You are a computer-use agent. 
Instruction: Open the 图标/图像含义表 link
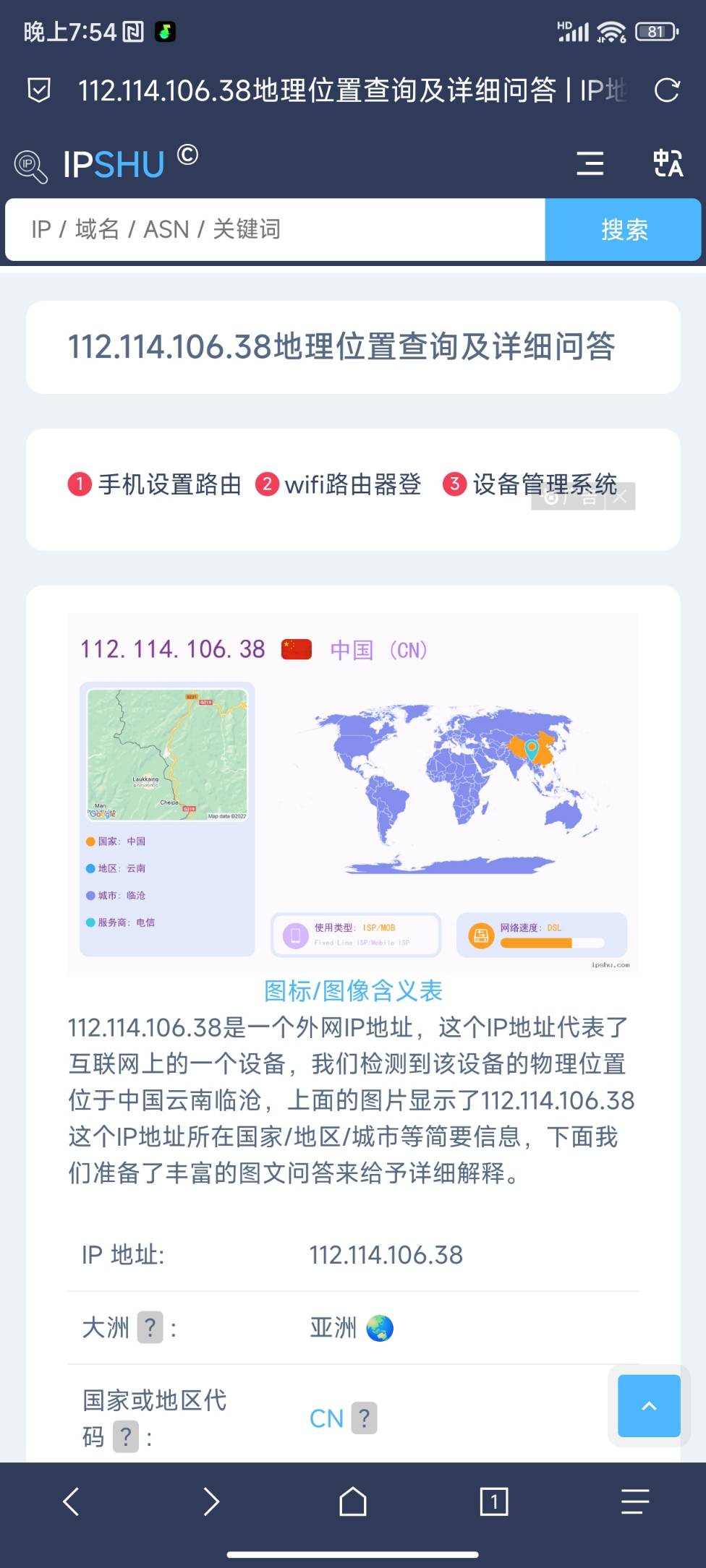click(353, 990)
